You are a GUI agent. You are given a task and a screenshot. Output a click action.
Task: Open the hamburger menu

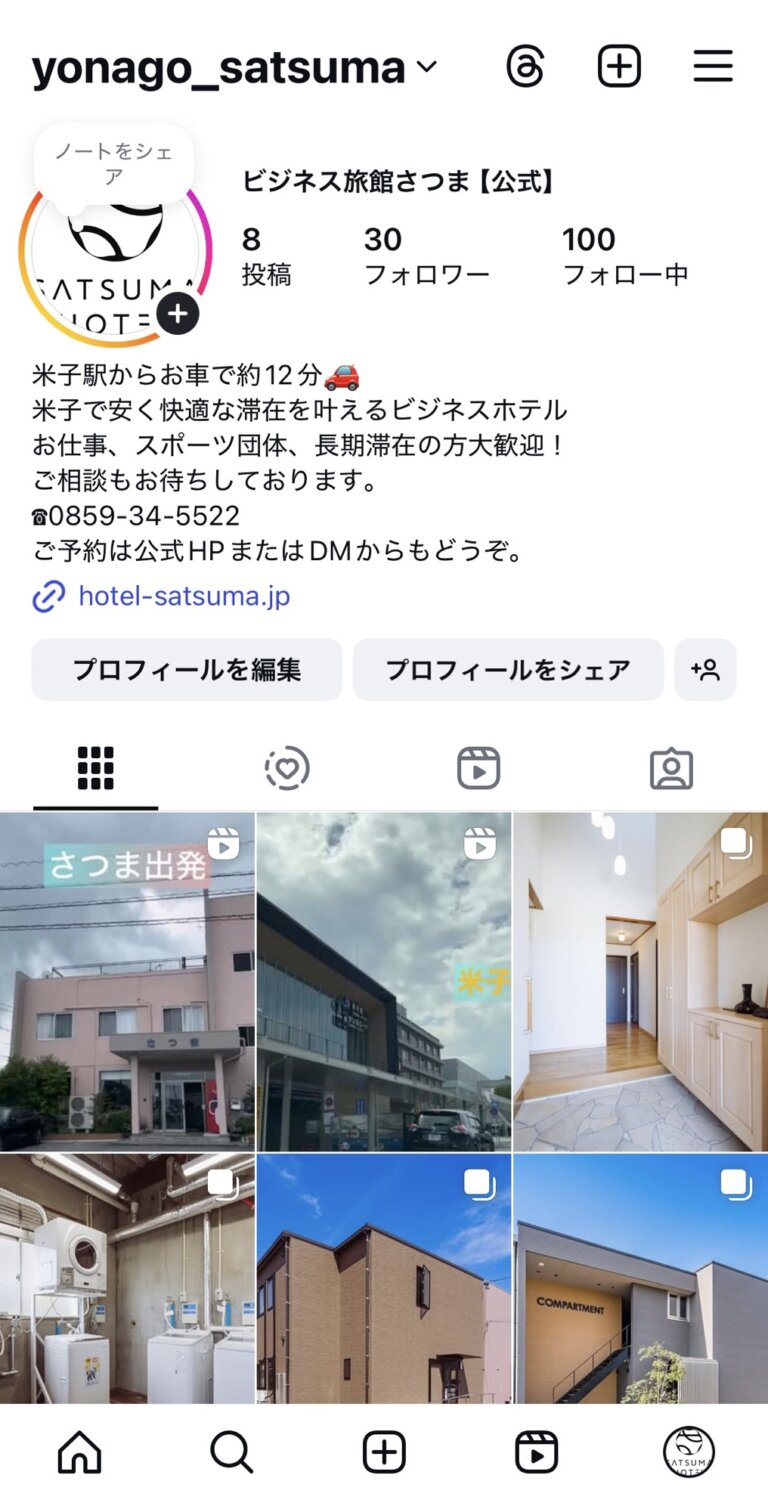coord(713,67)
